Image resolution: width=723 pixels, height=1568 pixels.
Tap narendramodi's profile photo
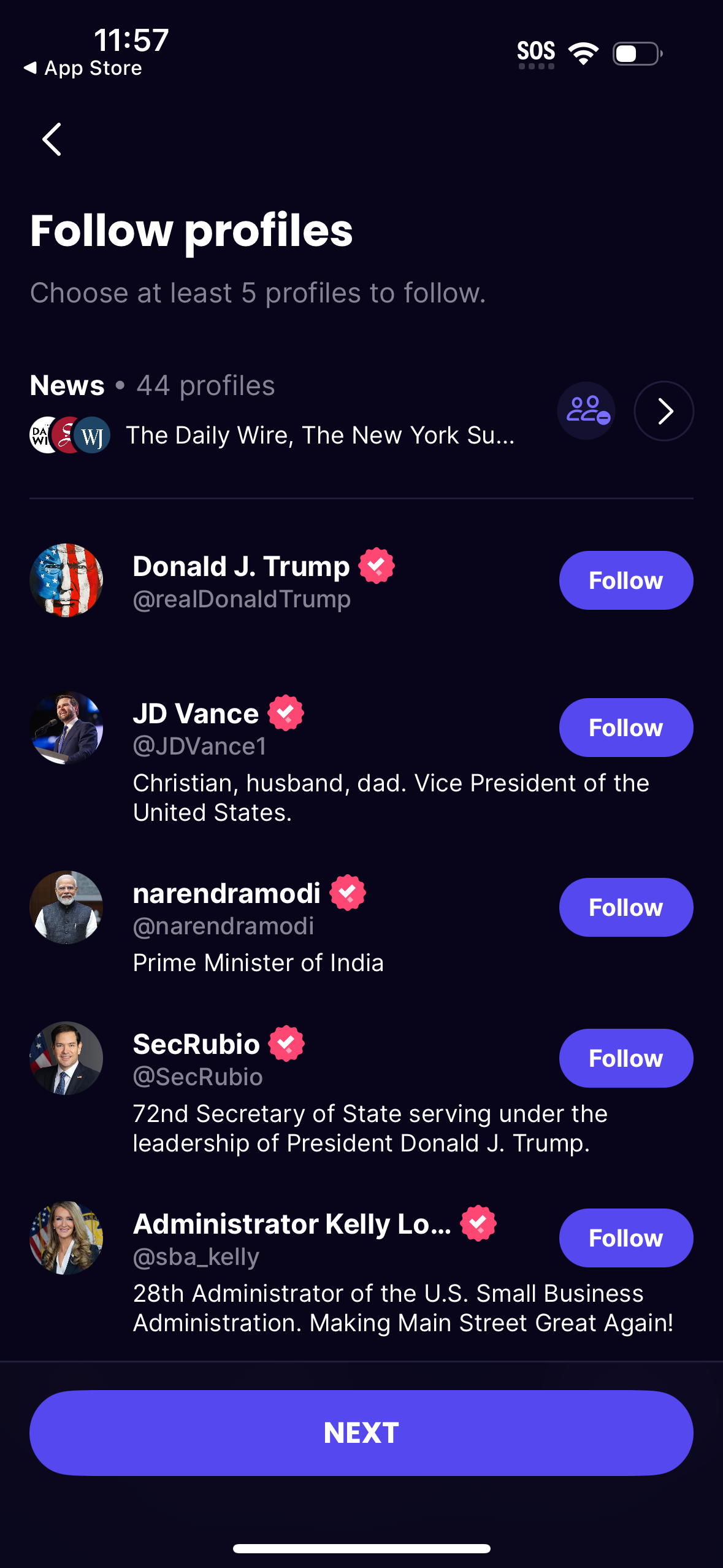(x=66, y=907)
